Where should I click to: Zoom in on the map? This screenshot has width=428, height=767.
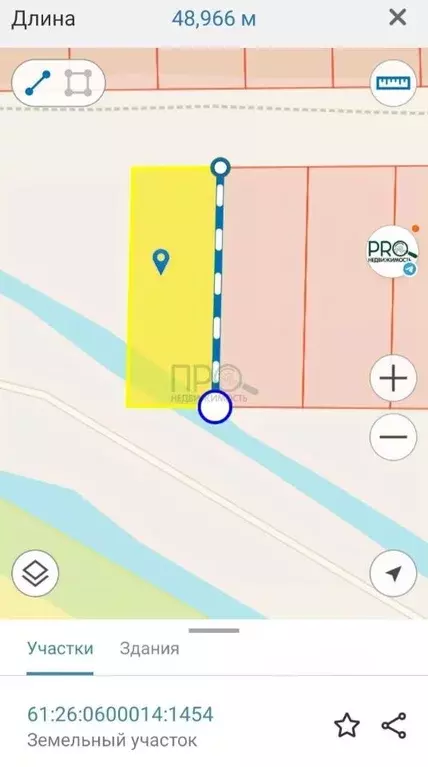click(393, 378)
